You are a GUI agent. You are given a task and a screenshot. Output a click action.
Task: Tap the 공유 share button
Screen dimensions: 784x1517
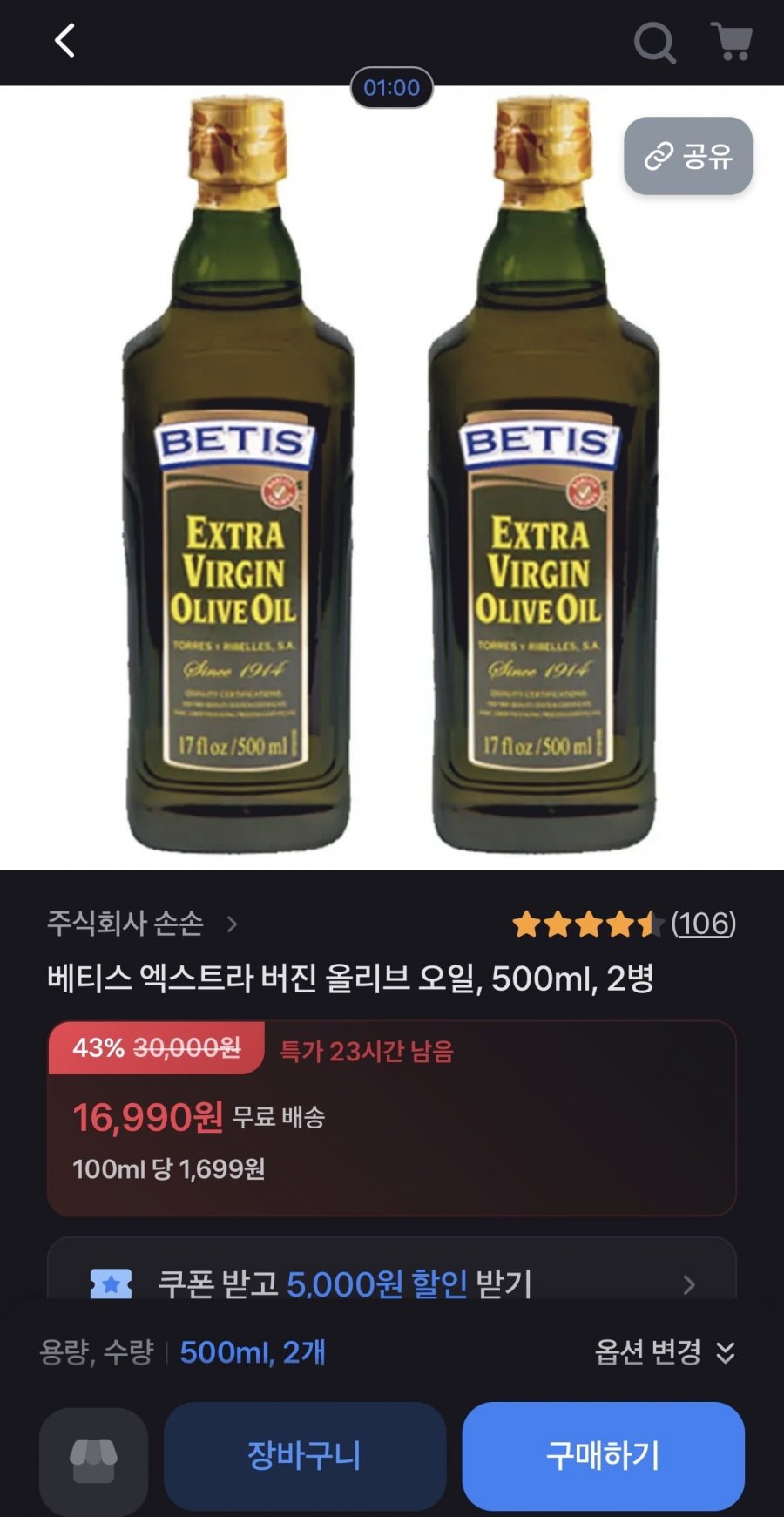coord(687,156)
